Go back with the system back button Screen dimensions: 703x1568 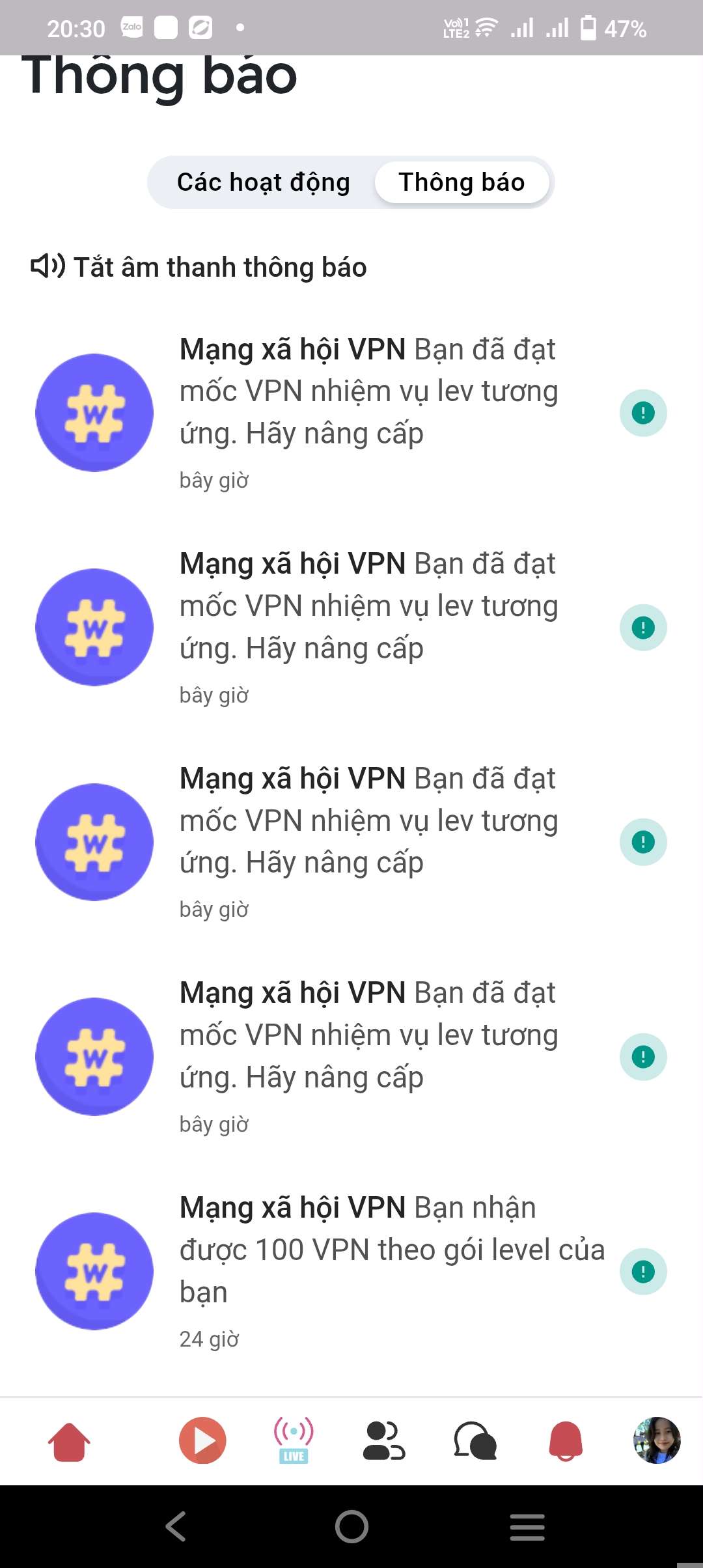tap(176, 1526)
